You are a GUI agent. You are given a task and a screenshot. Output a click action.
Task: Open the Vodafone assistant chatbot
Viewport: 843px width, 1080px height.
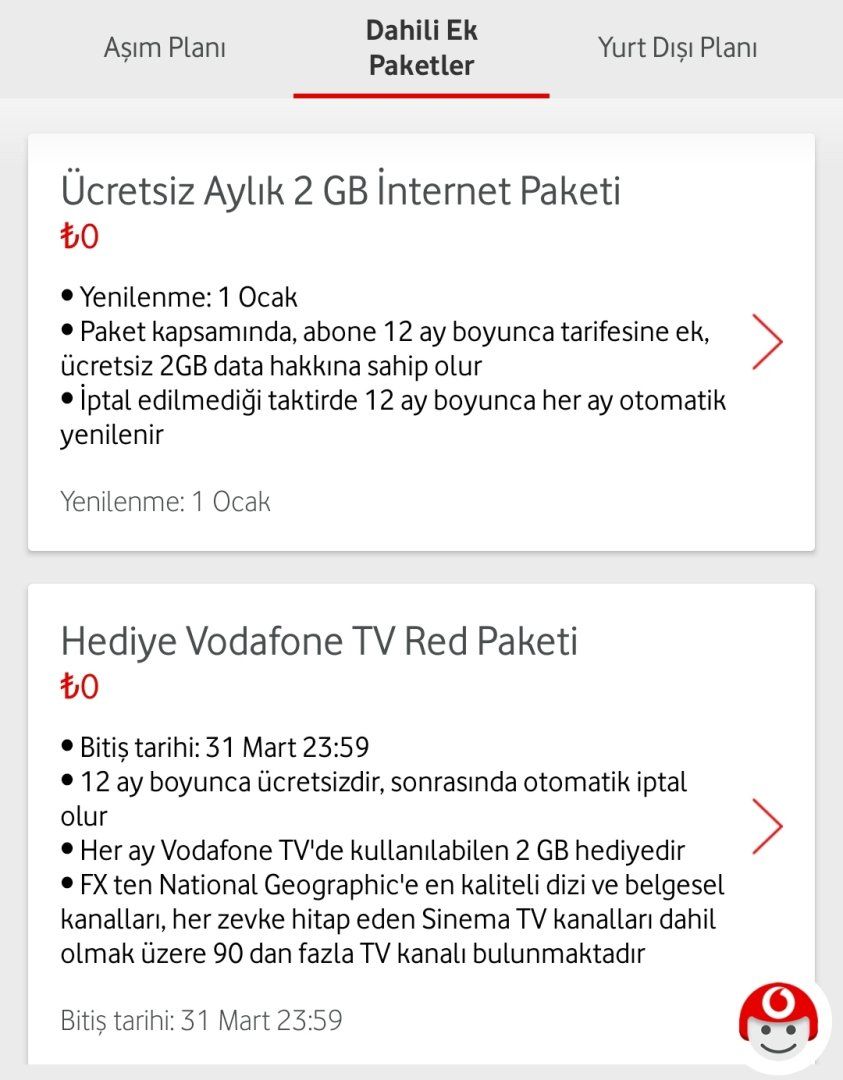tap(777, 1022)
